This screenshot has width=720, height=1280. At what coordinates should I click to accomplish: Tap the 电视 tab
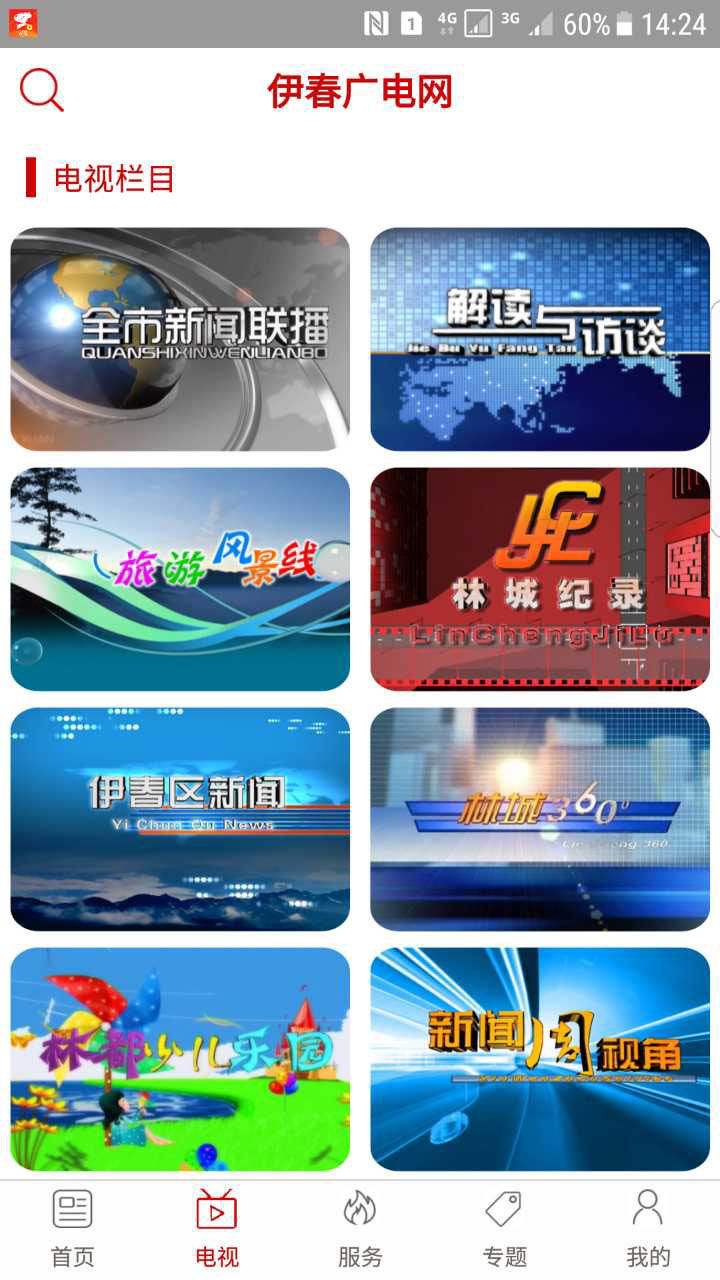(x=216, y=1229)
